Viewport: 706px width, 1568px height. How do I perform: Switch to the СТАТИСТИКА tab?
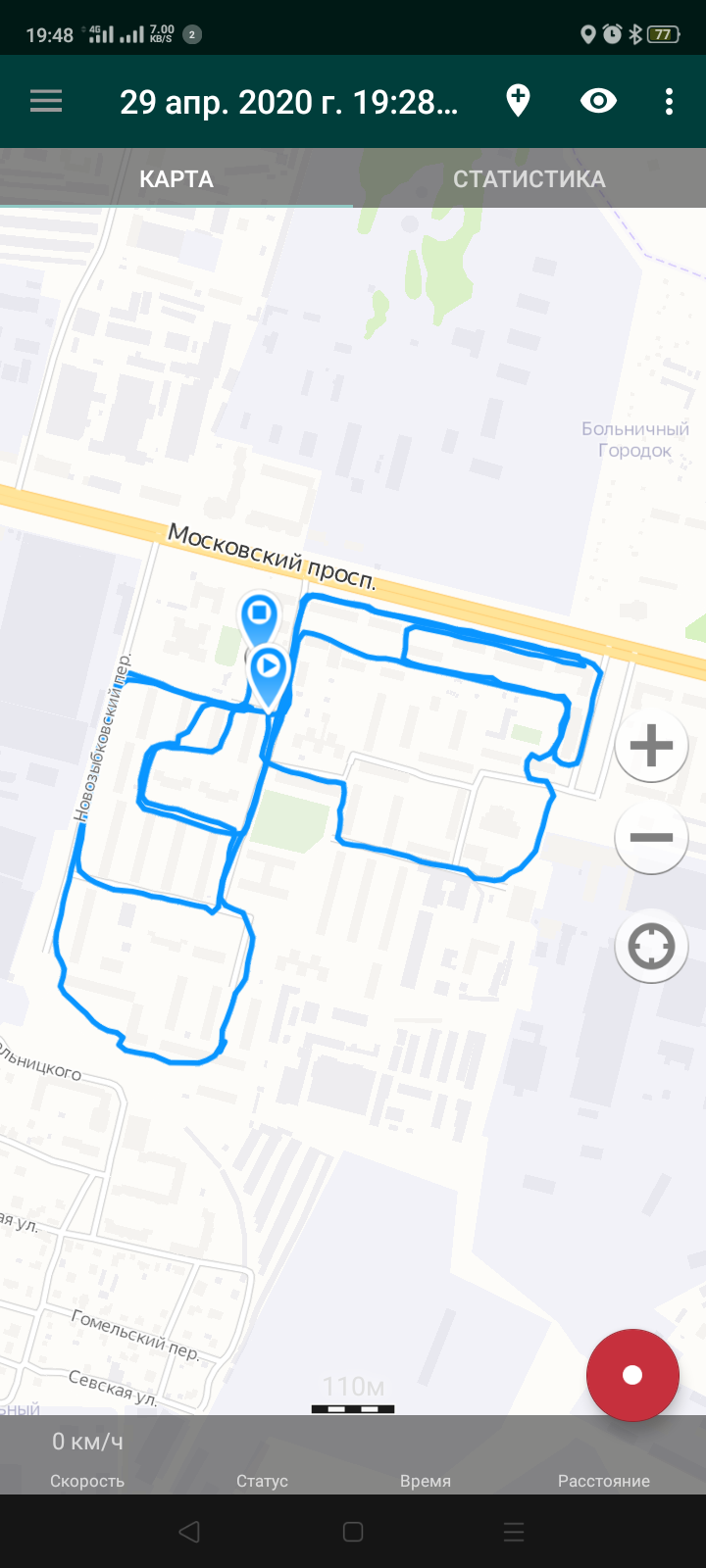(x=529, y=178)
